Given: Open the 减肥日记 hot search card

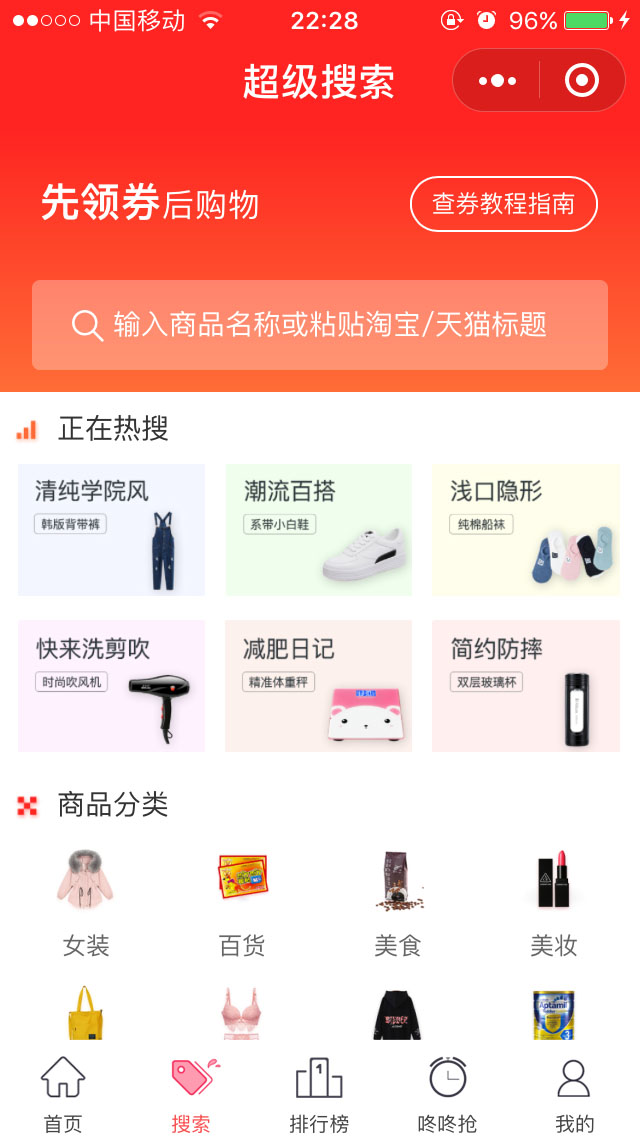Looking at the screenshot, I should pos(318,686).
